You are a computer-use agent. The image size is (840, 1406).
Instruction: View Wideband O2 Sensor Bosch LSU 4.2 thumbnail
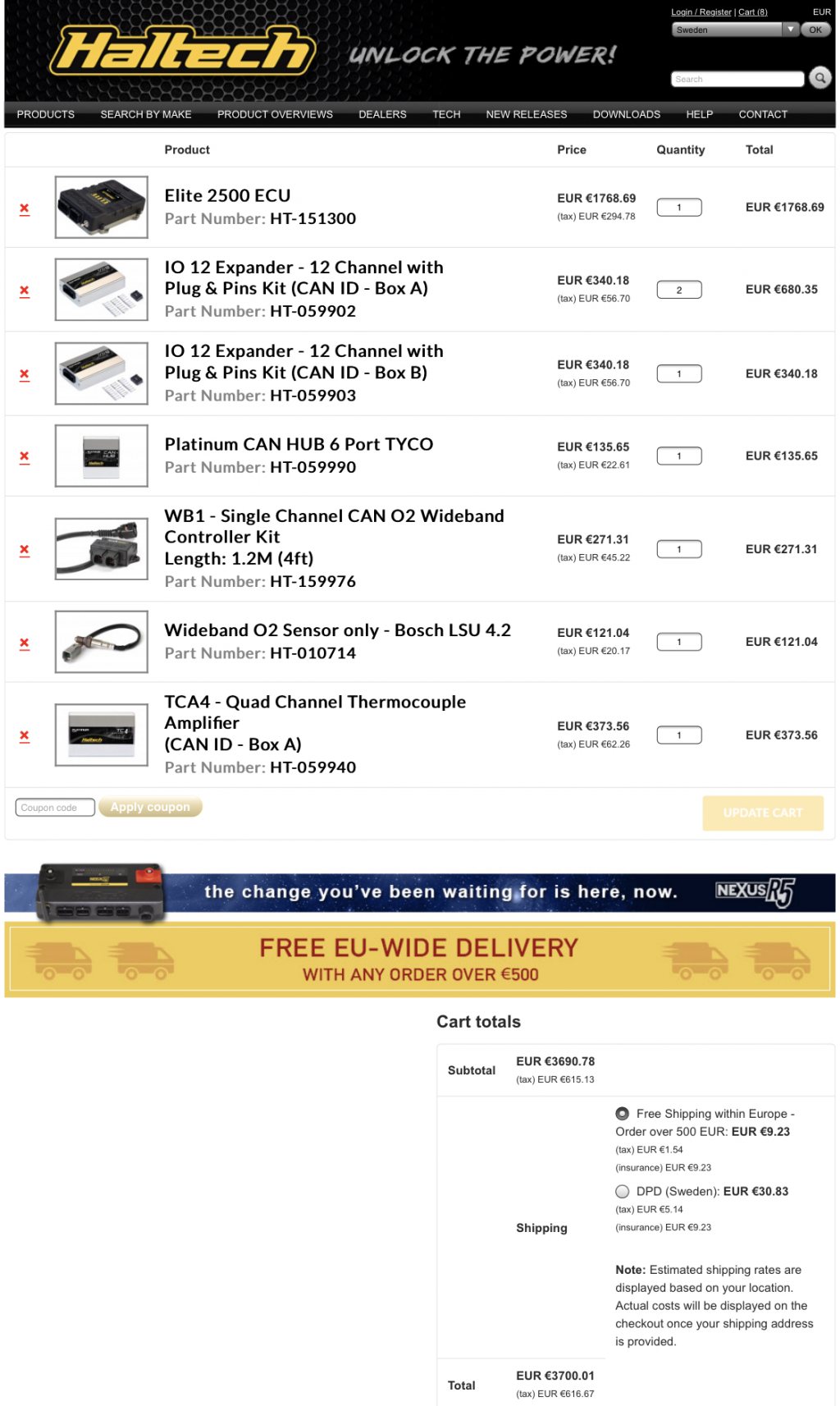[x=102, y=642]
